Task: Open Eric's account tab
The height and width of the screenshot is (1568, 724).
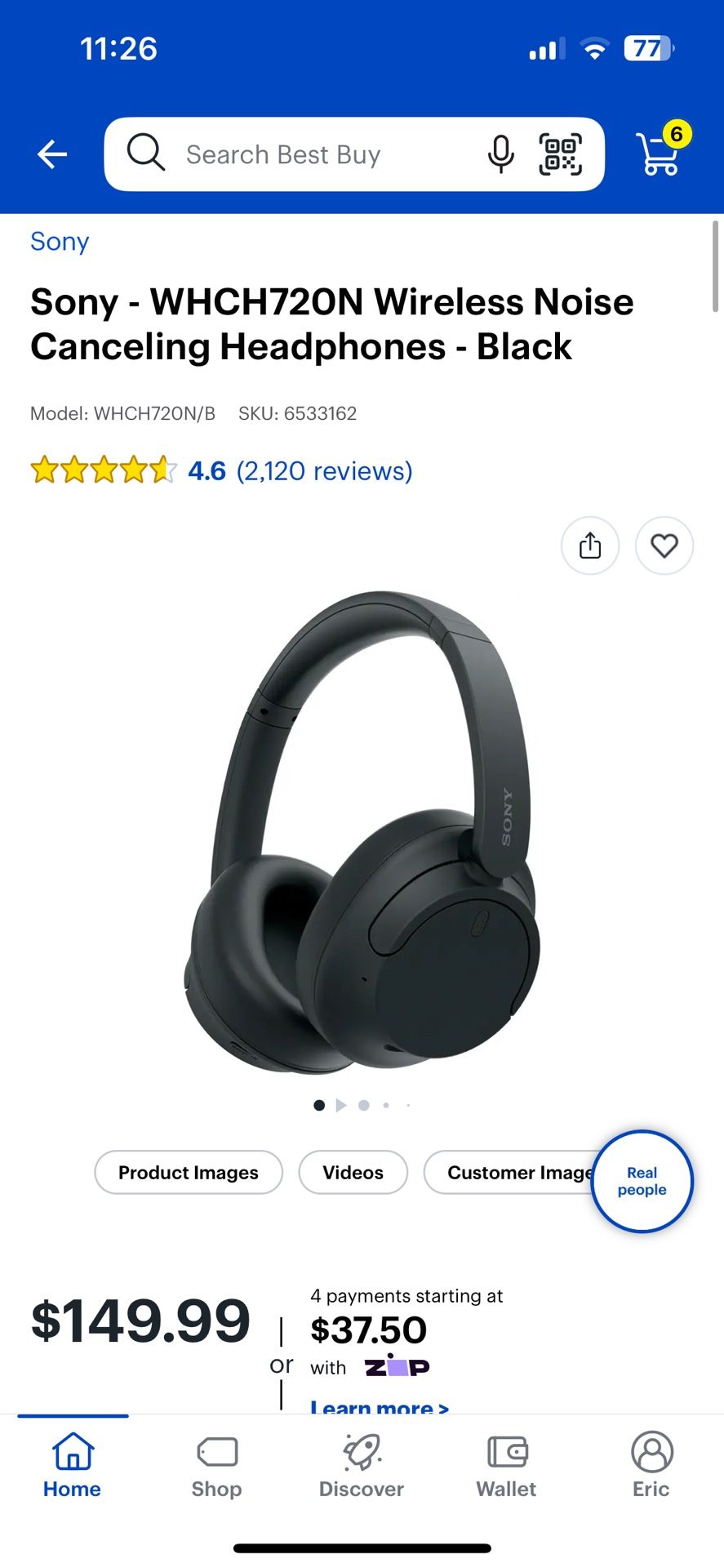Action: pyautogui.click(x=651, y=1468)
